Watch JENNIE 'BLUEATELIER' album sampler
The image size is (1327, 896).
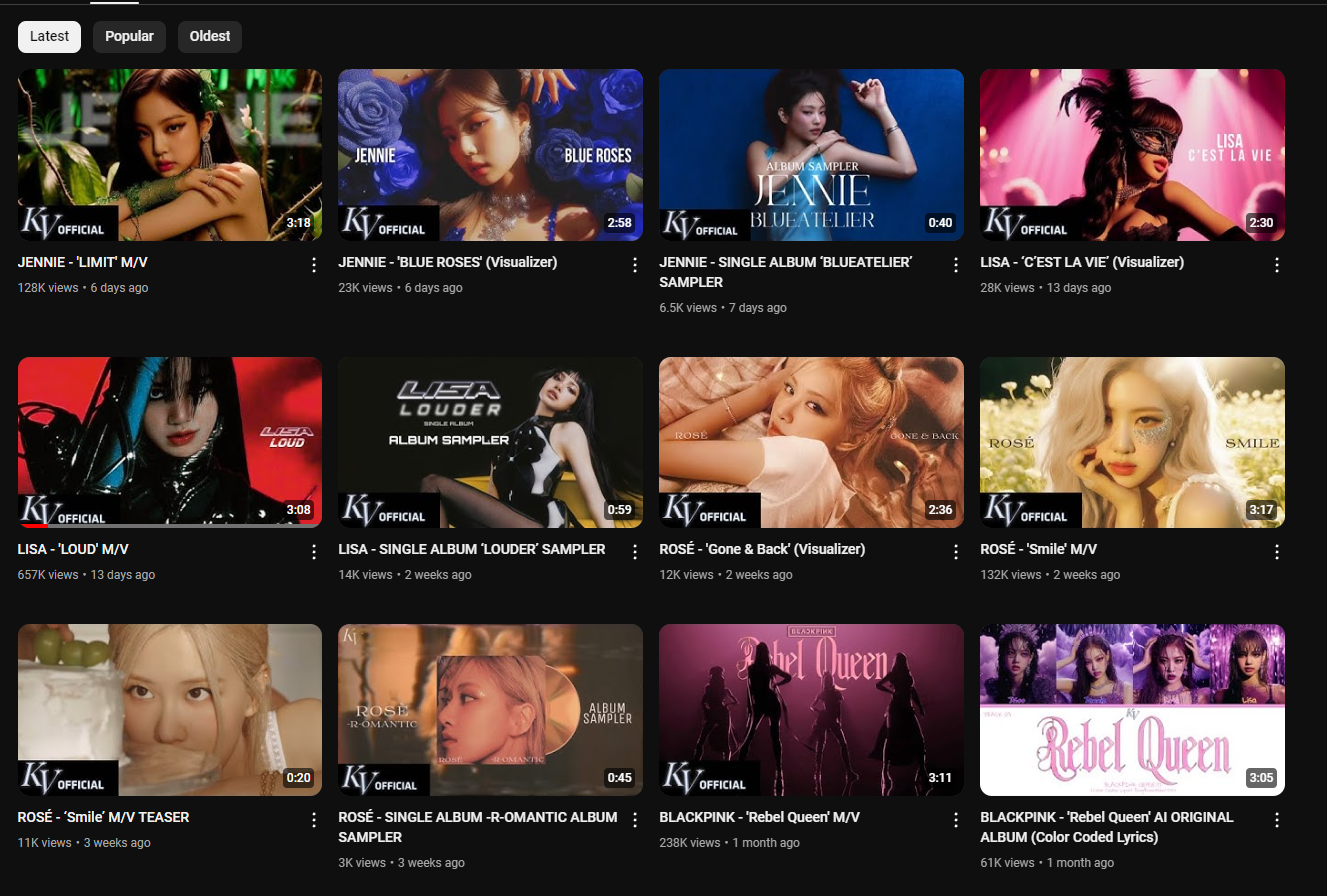pos(811,155)
